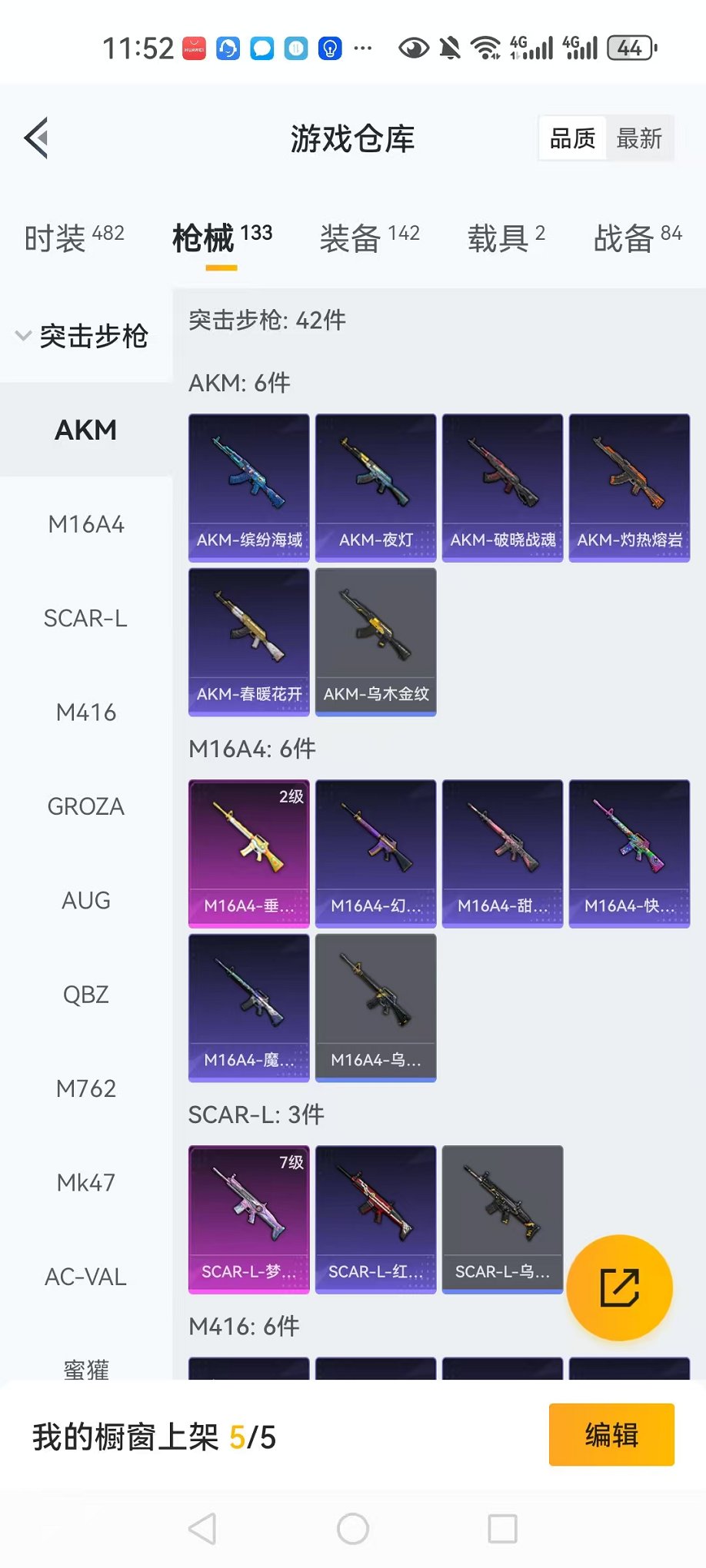Switch to the 时装 tab

coord(74,238)
